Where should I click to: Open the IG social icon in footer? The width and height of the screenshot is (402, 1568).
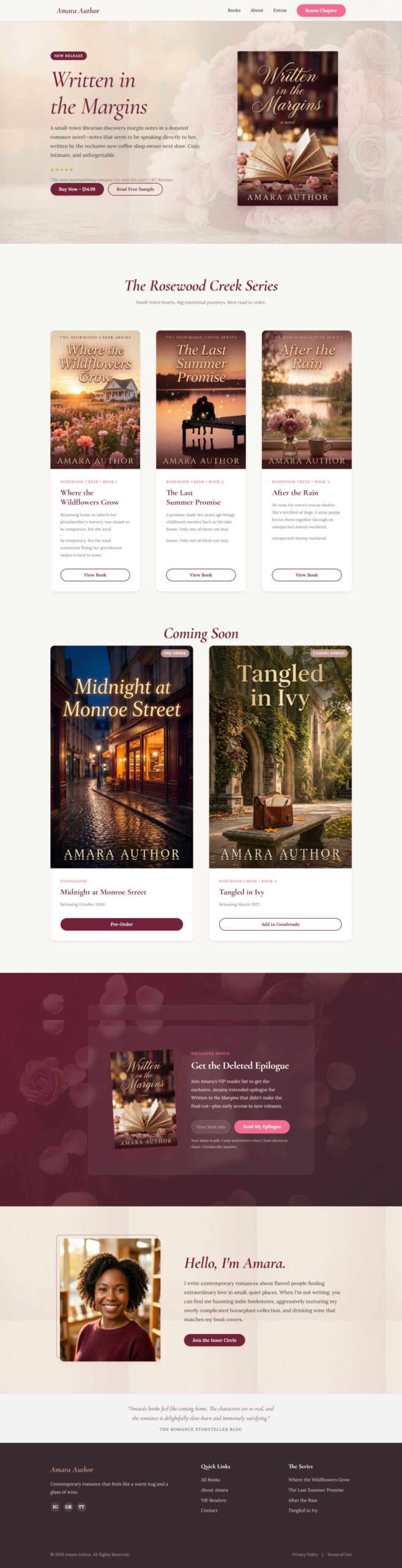[55, 1507]
